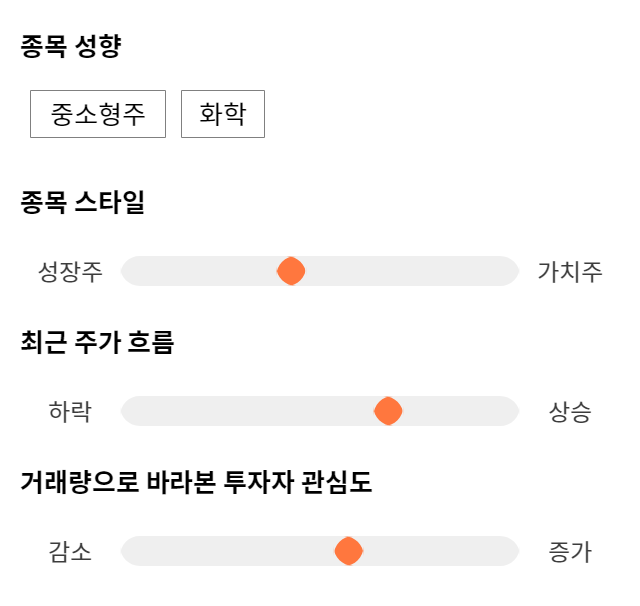Open the 화학 sector chip

tap(223, 114)
